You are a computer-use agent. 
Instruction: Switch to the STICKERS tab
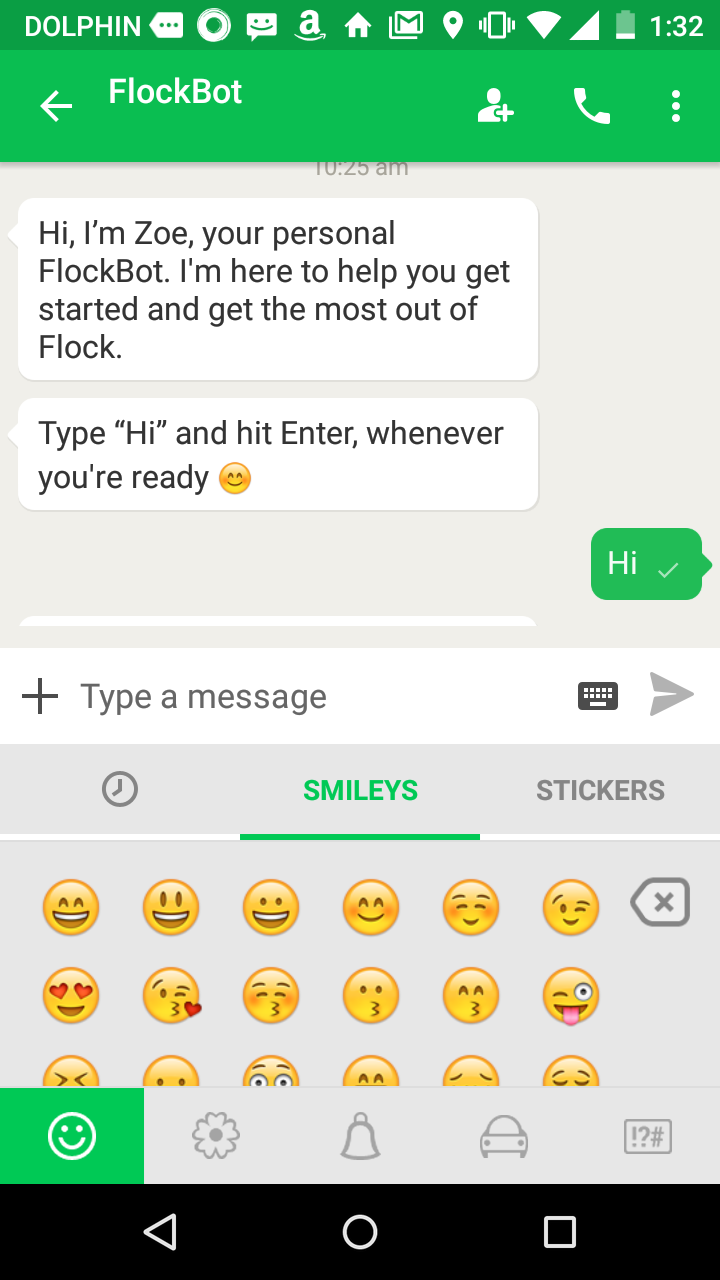[x=600, y=790]
